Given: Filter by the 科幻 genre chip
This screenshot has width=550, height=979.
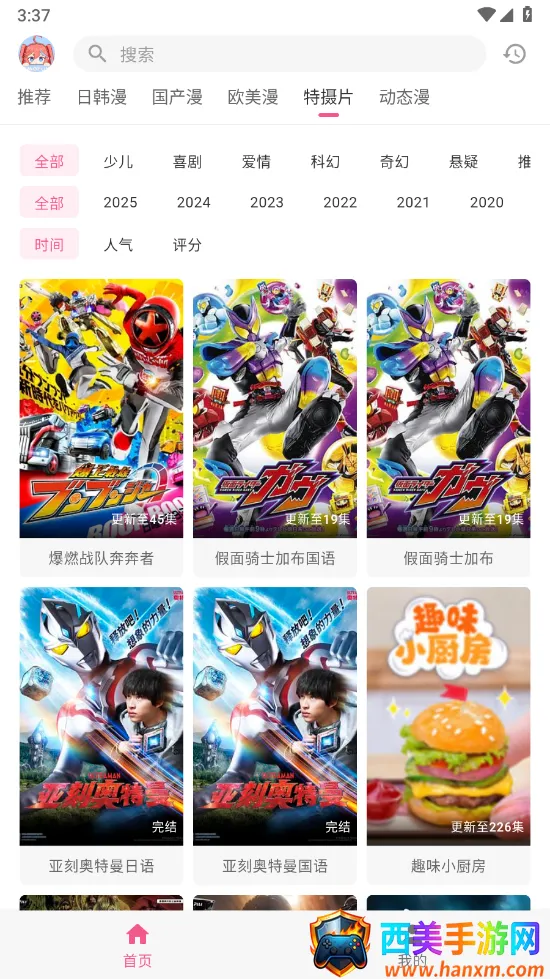Looking at the screenshot, I should [325, 162].
